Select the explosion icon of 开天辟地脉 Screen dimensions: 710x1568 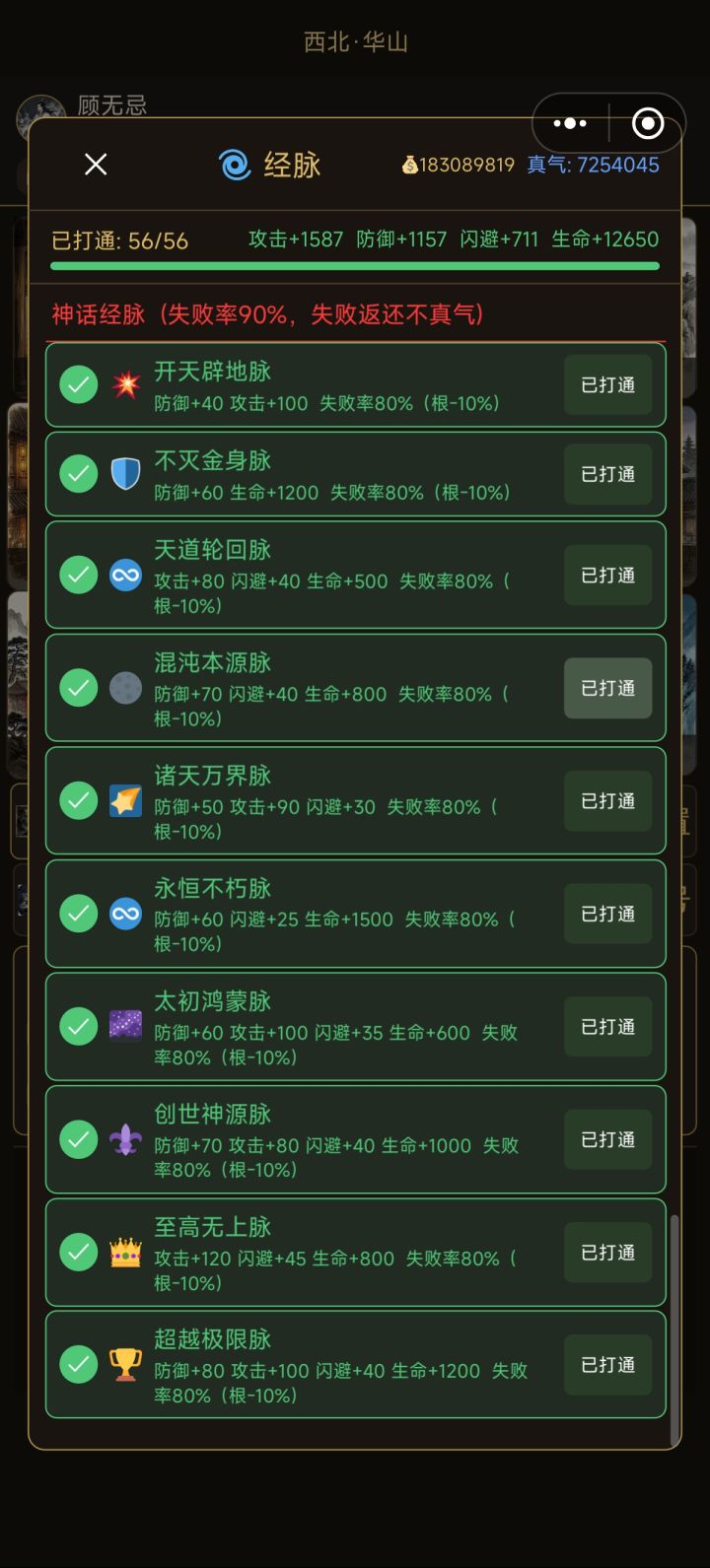pos(126,385)
